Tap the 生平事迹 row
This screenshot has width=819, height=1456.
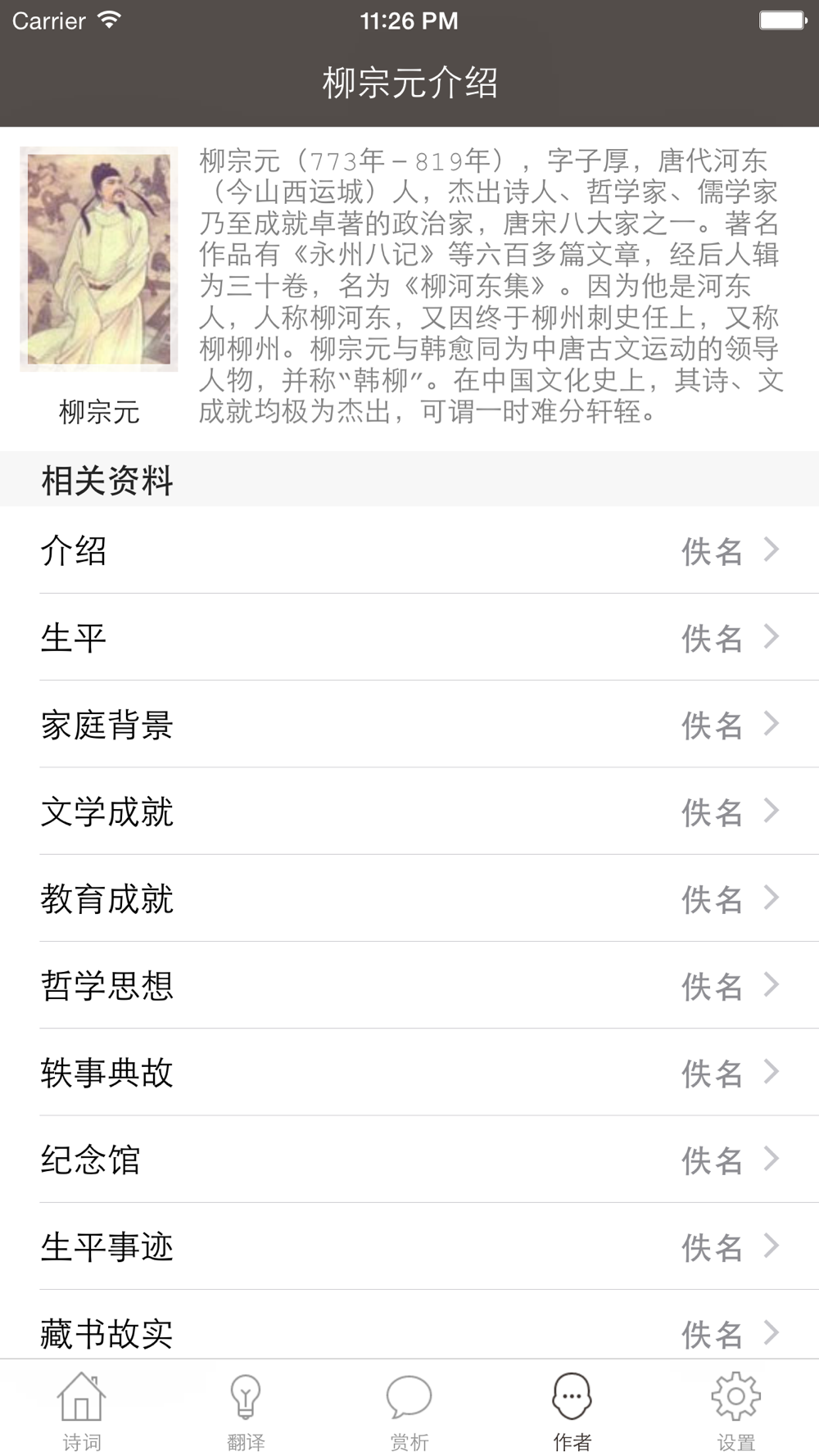[x=409, y=1246]
